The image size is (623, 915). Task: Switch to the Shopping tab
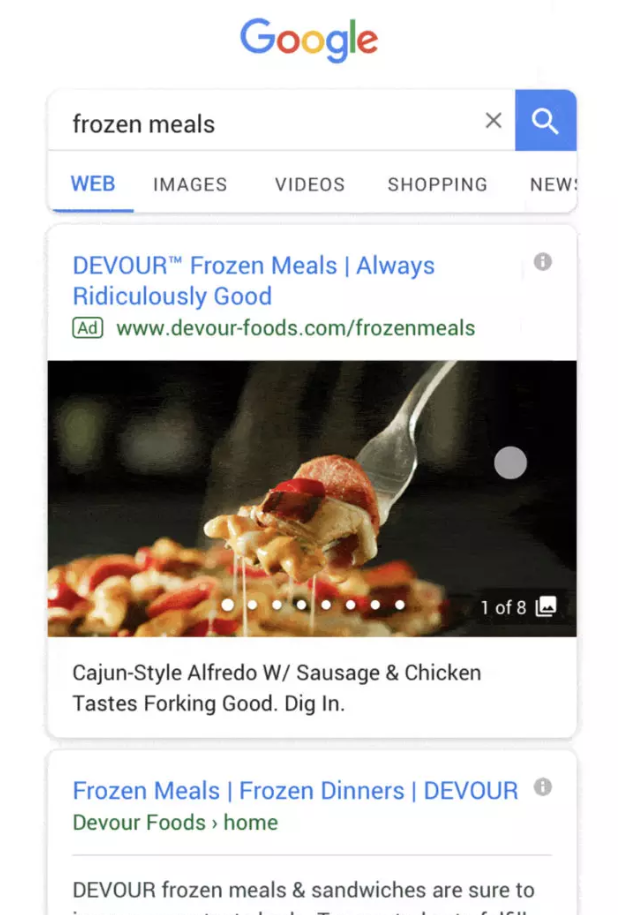pyautogui.click(x=437, y=184)
